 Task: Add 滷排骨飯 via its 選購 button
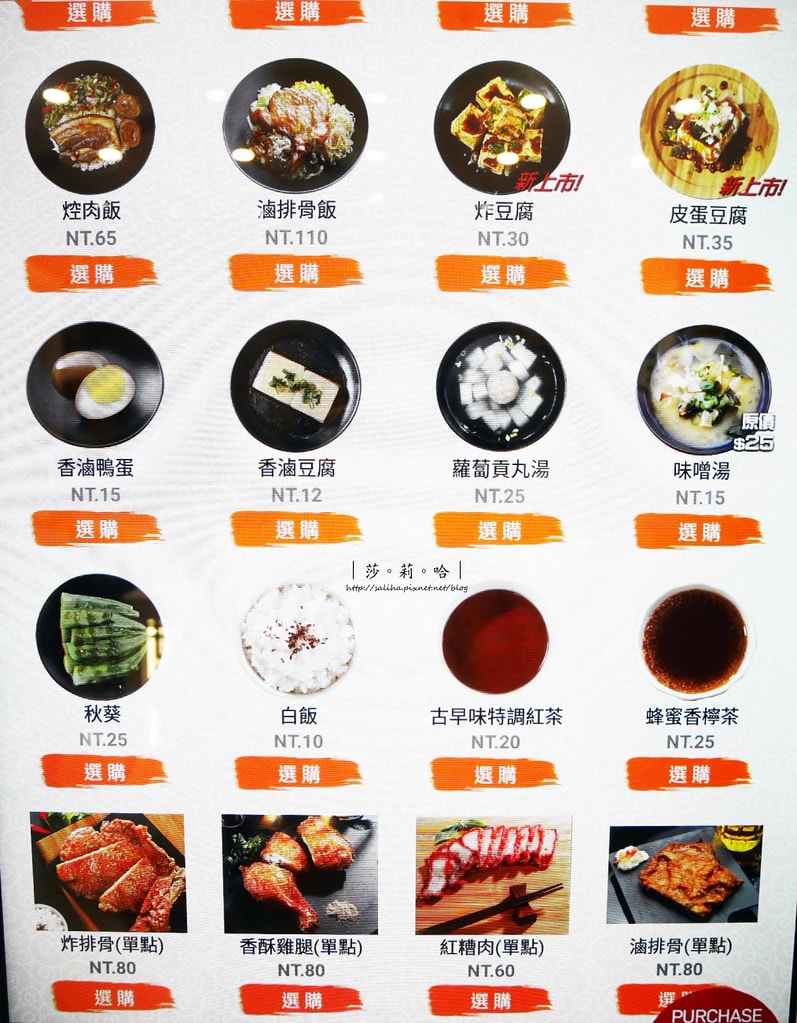(x=296, y=272)
